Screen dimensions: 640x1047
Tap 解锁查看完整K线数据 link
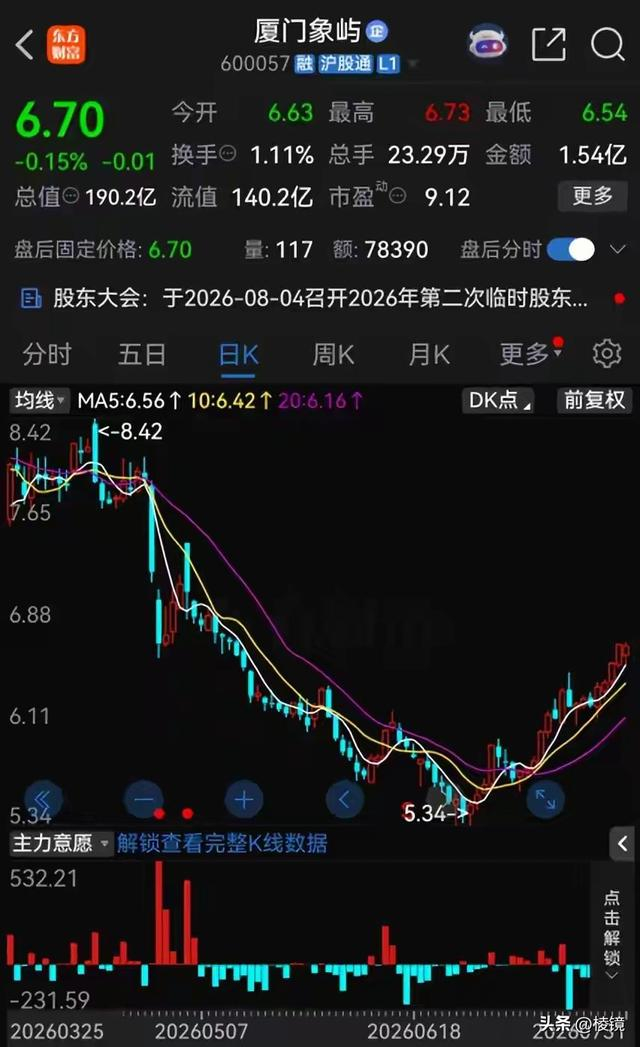coord(222,843)
